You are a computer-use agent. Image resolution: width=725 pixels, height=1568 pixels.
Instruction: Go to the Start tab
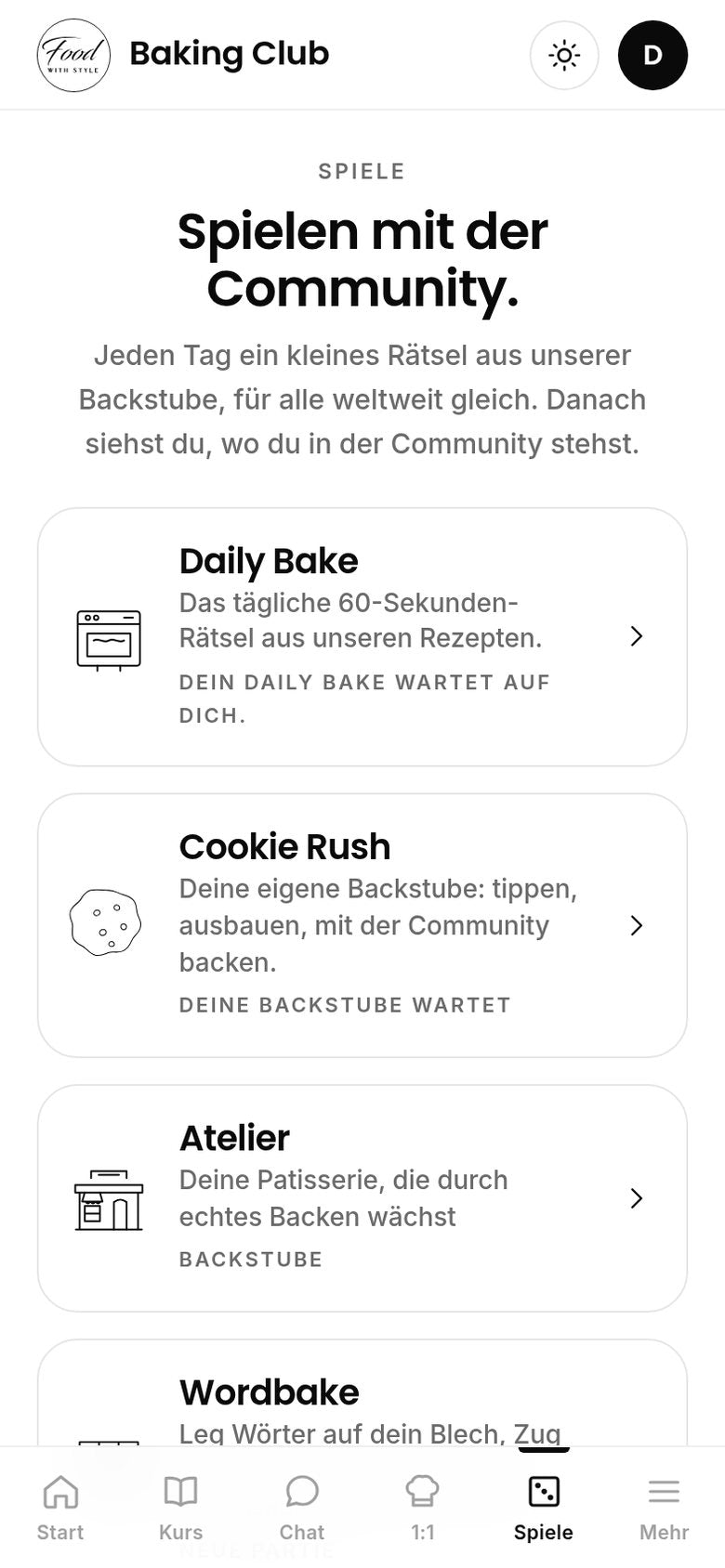[60, 1508]
